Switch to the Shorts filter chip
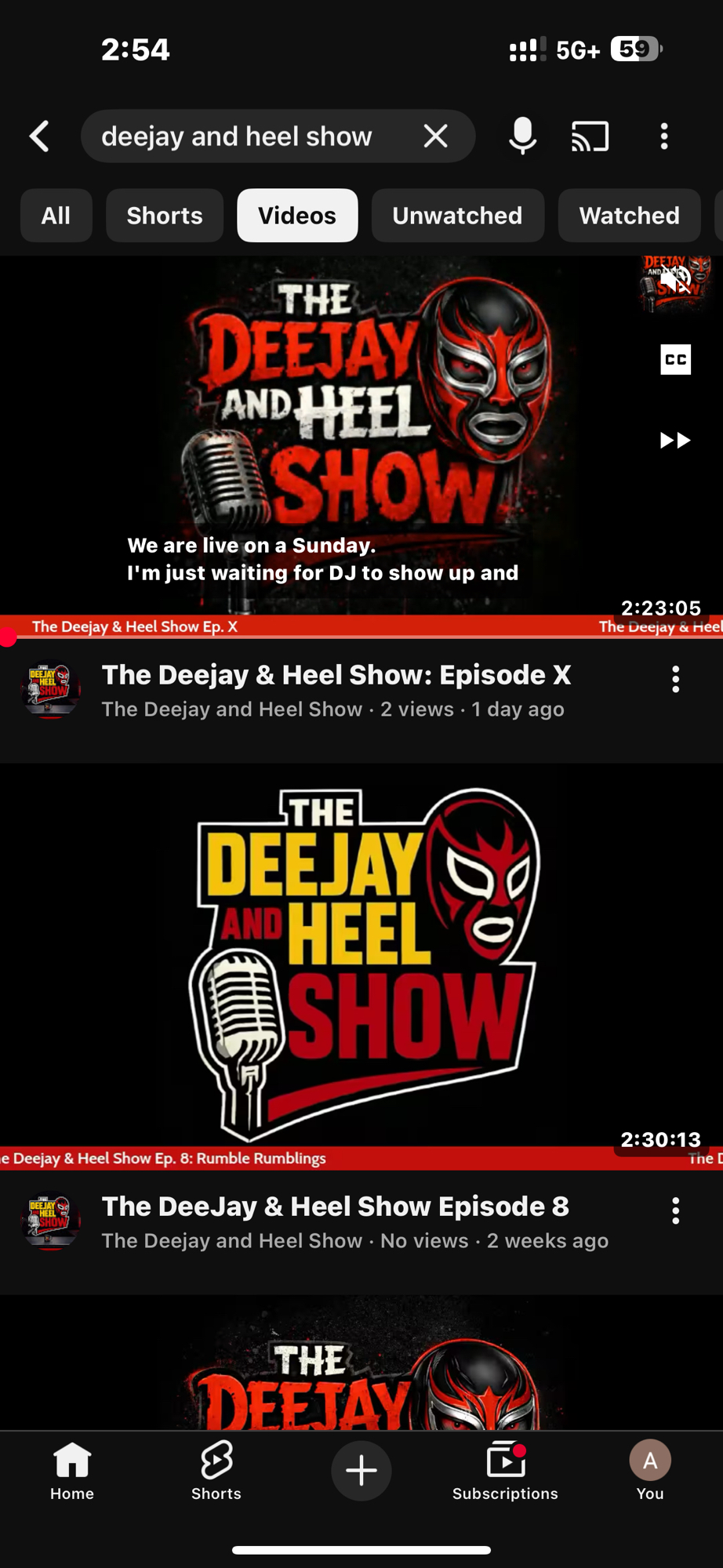Image resolution: width=723 pixels, height=1568 pixels. 165,216
